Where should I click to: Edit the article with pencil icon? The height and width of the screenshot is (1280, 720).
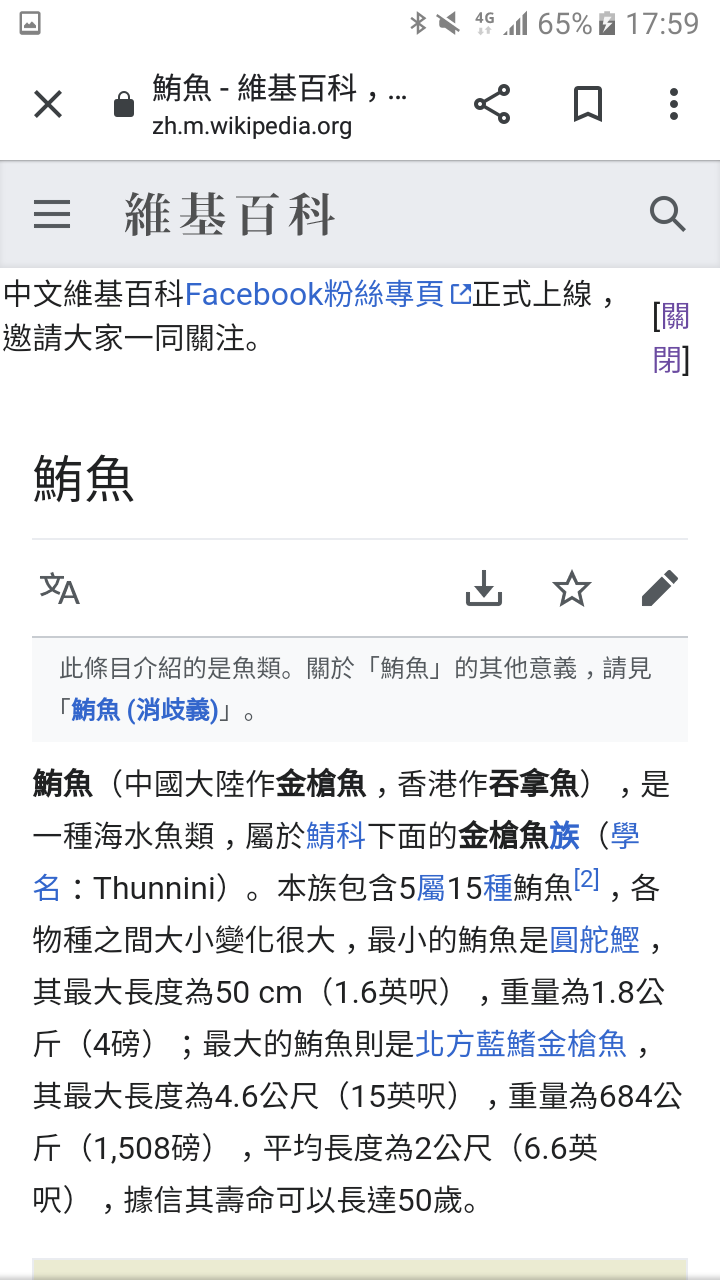[659, 589]
